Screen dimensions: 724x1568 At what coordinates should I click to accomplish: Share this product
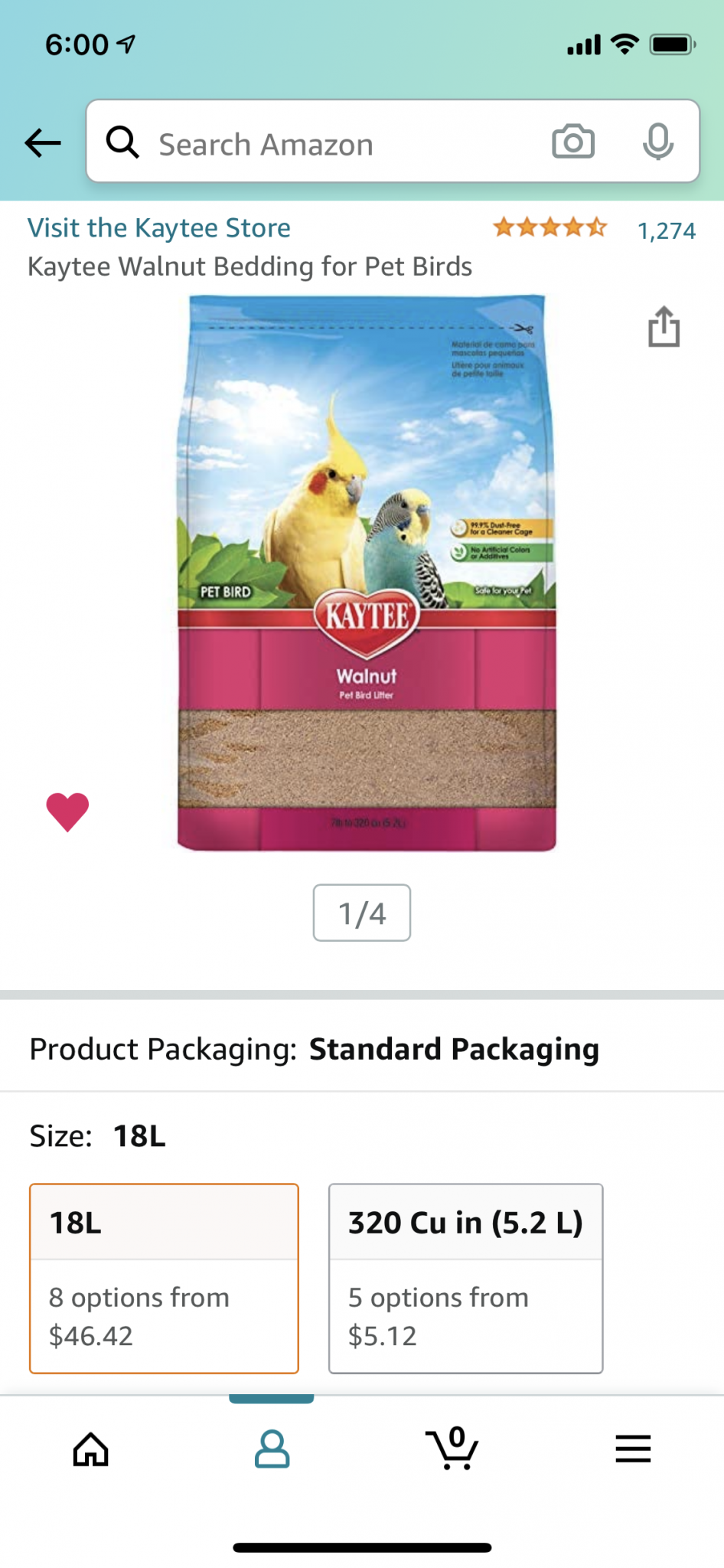664,328
